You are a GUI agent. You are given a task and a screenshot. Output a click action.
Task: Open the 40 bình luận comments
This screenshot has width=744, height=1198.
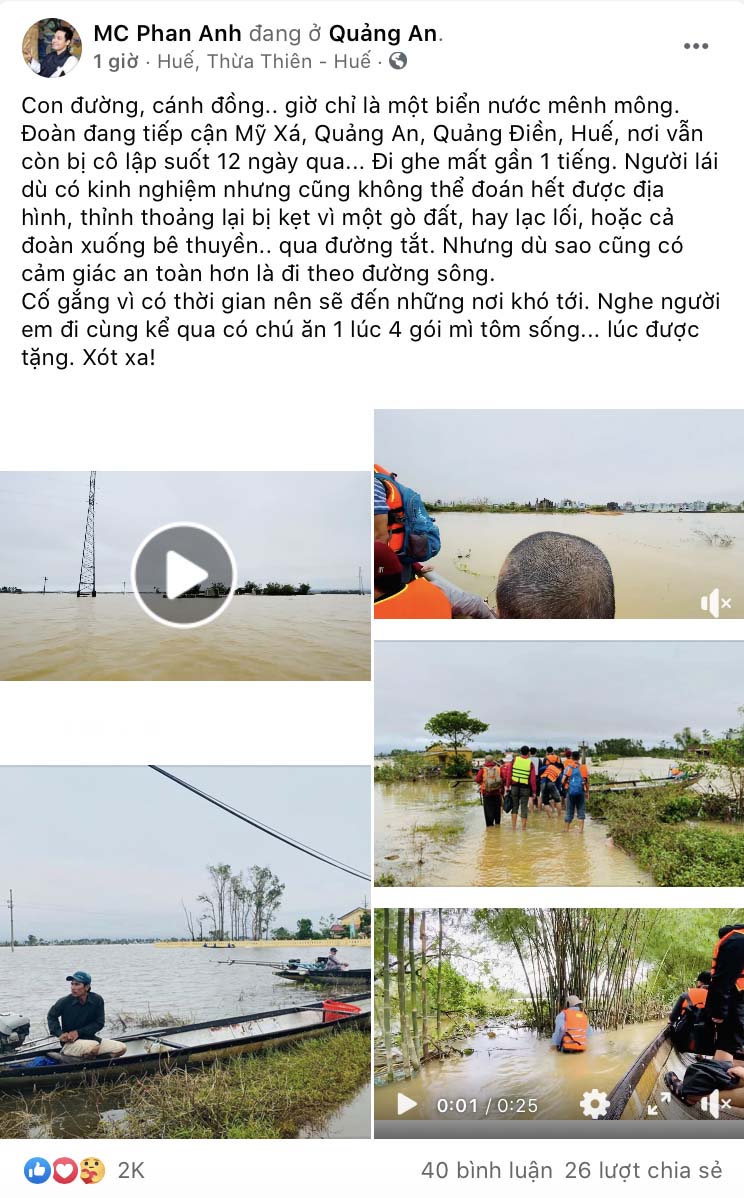coord(484,1169)
